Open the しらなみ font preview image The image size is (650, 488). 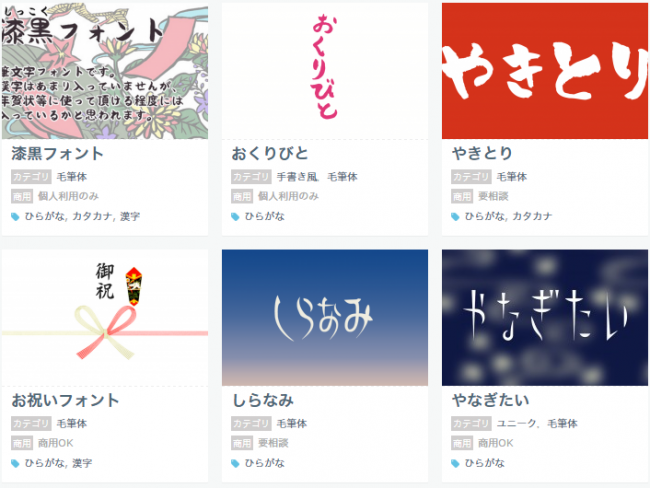point(324,317)
